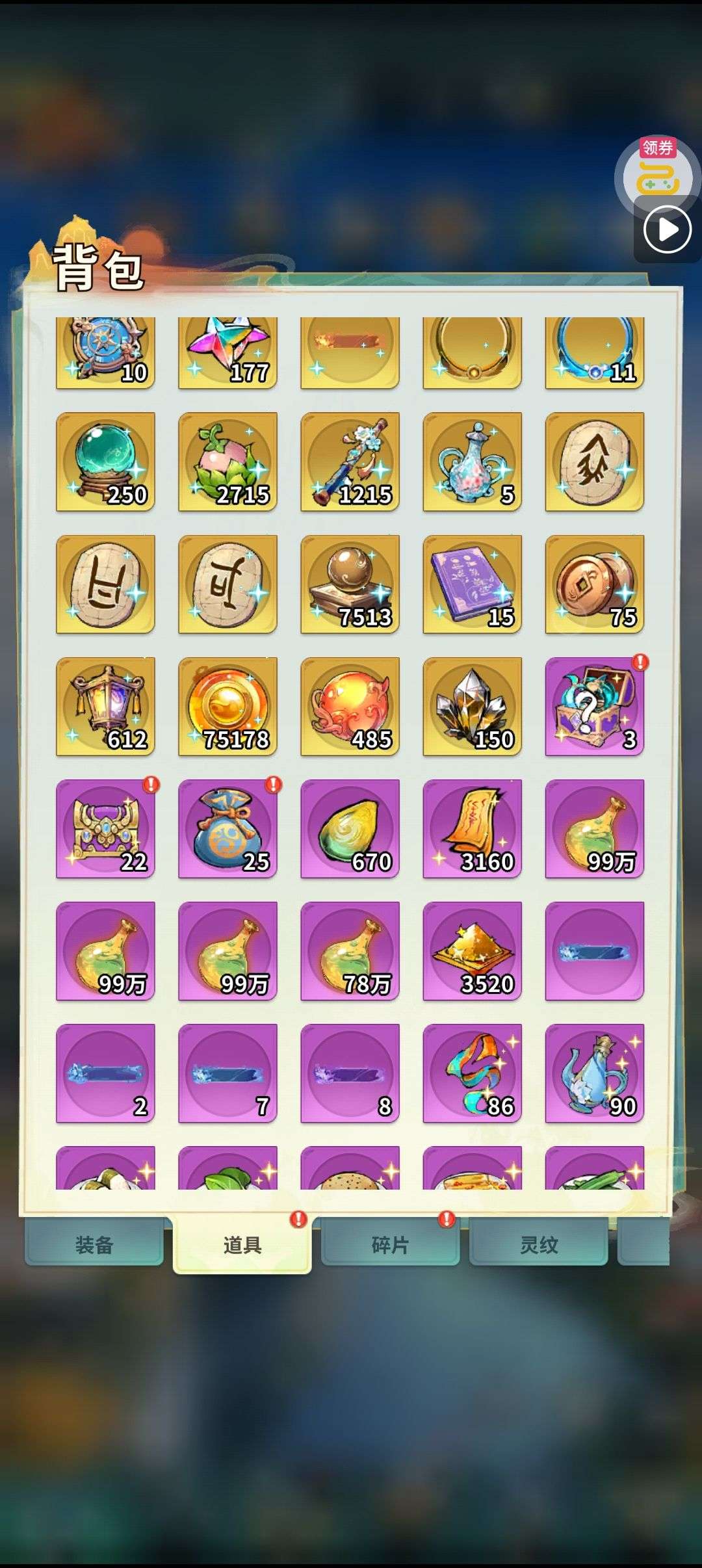Select the crystal cluster item with 150
This screenshot has height=1568, width=702.
pos(472,706)
